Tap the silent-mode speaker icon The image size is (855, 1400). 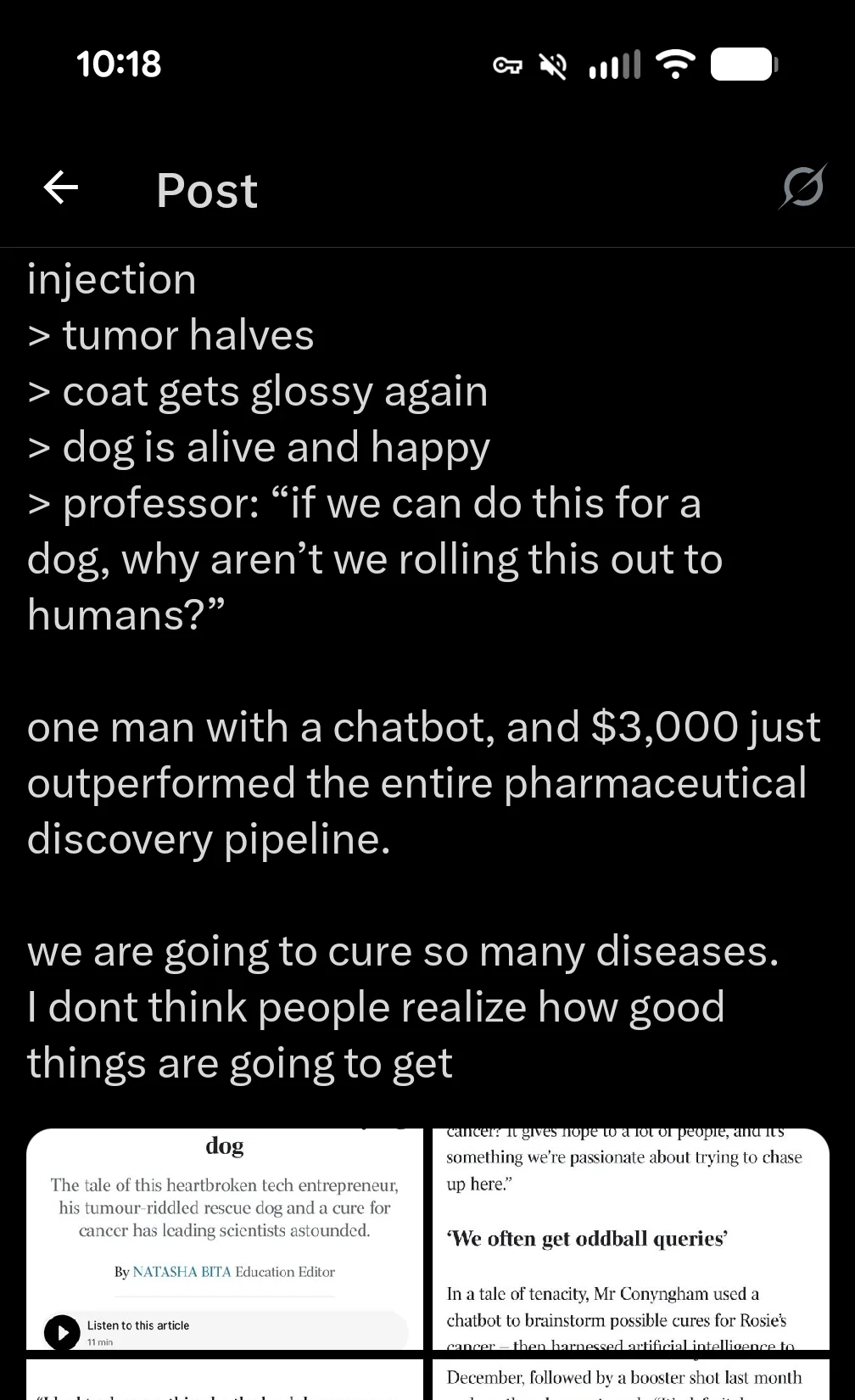pos(552,64)
